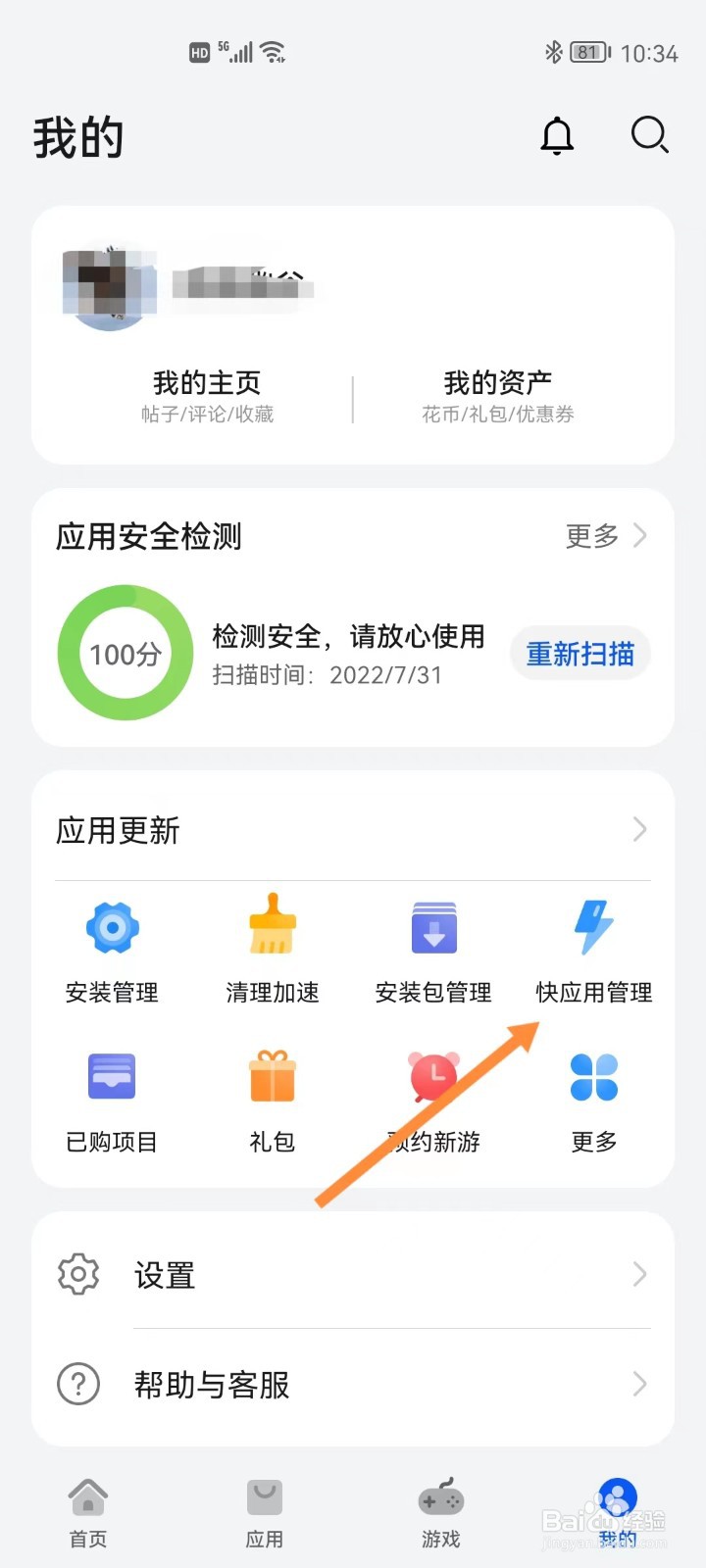Open 我的资产 section
The height and width of the screenshot is (1568, 706).
498,396
